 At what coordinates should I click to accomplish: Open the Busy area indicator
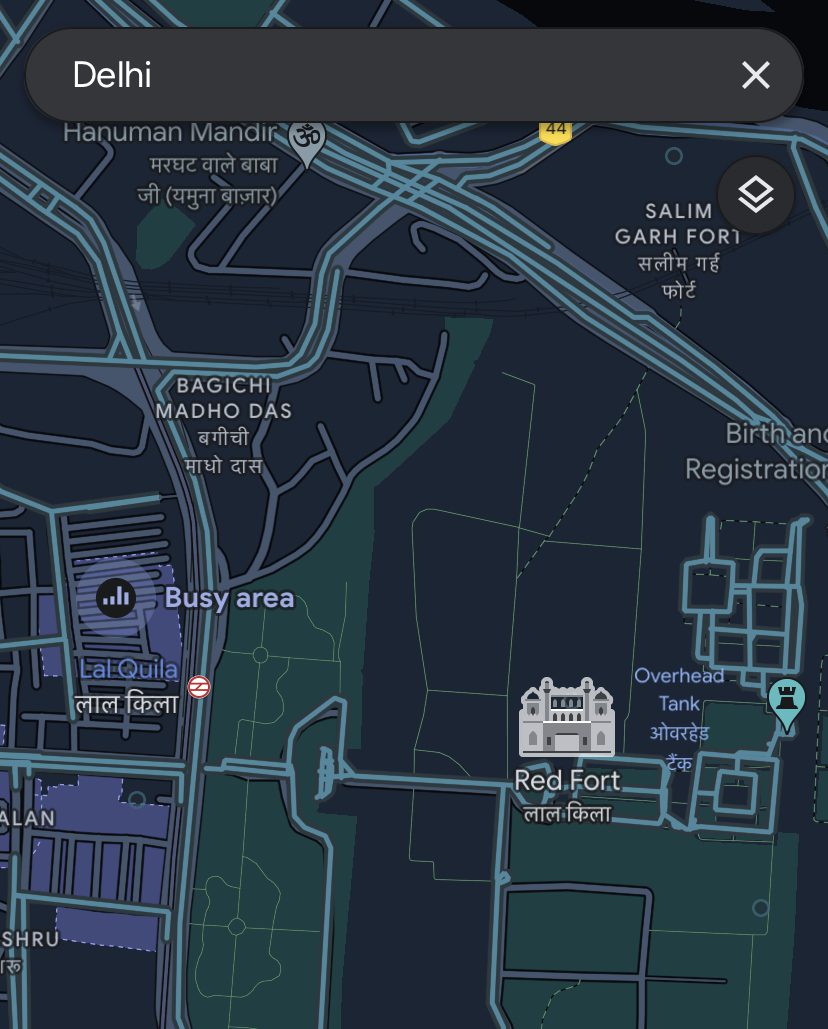pyautogui.click(x=117, y=598)
